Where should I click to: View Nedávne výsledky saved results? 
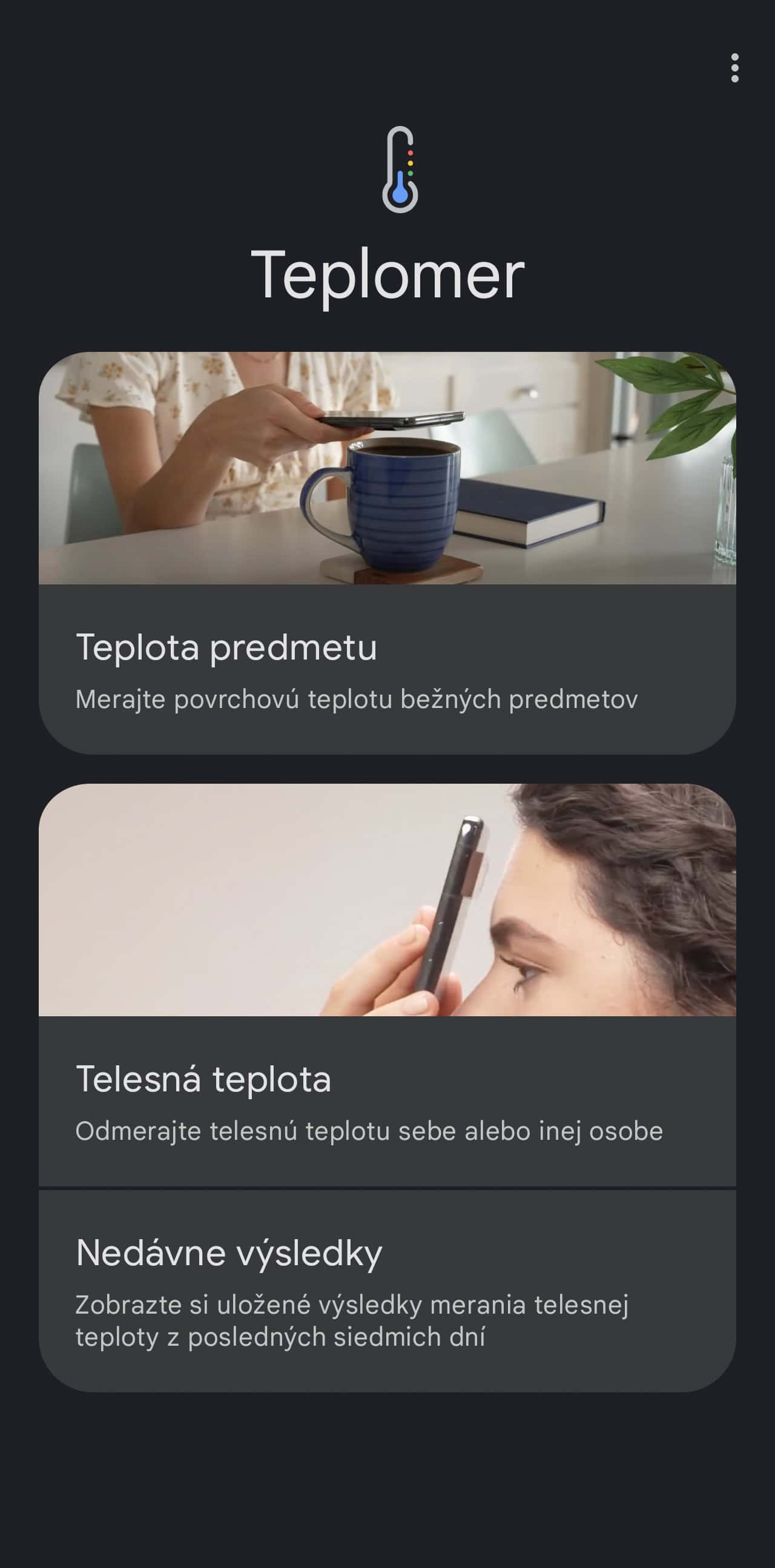387,1292
